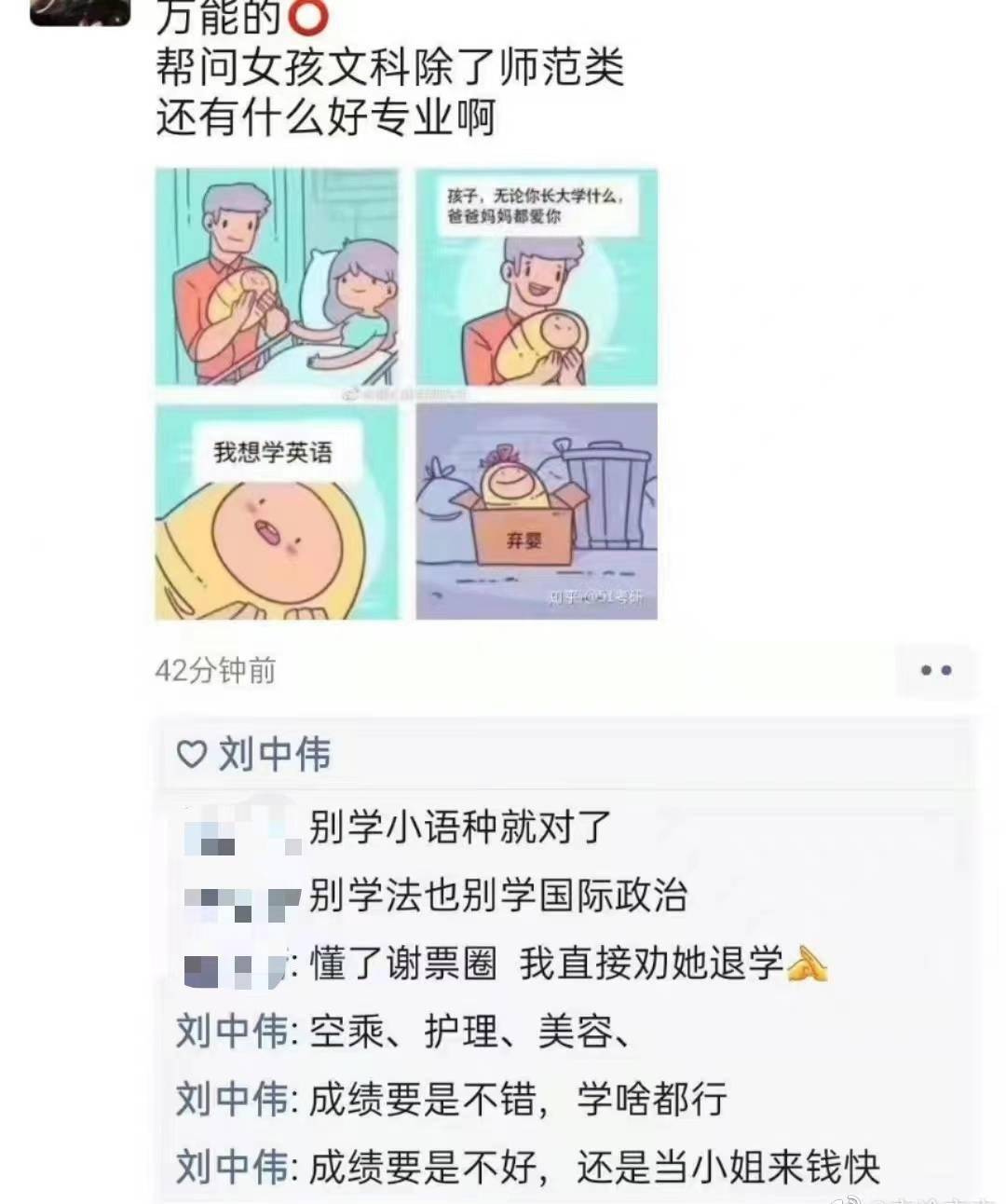Open the picture with the 孩子 speech bubble
The width and height of the screenshot is (1006, 1204).
[537, 277]
